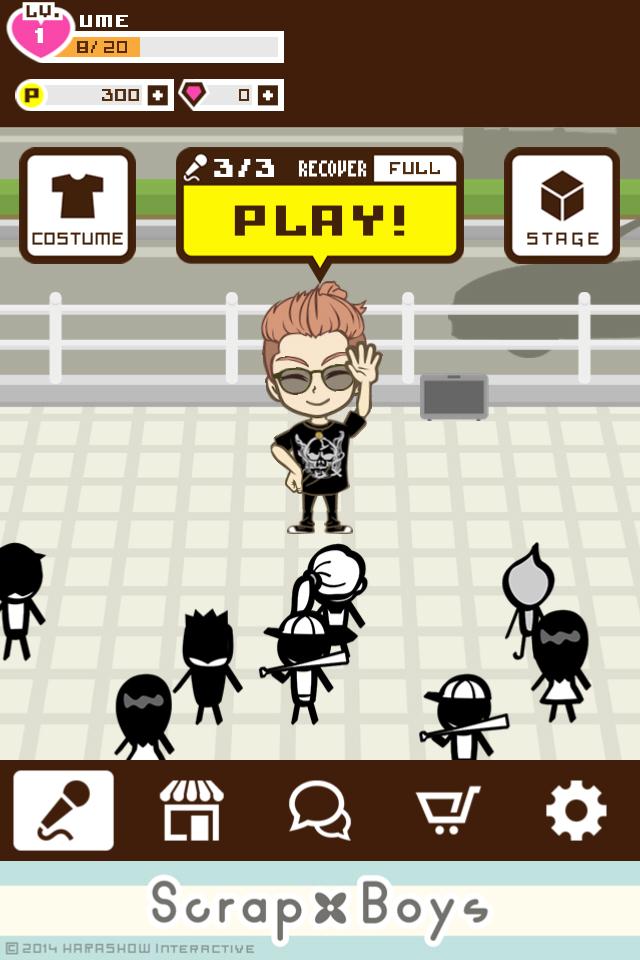Open the Stage selection
Image resolution: width=640 pixels, height=960 pixels.
point(562,206)
